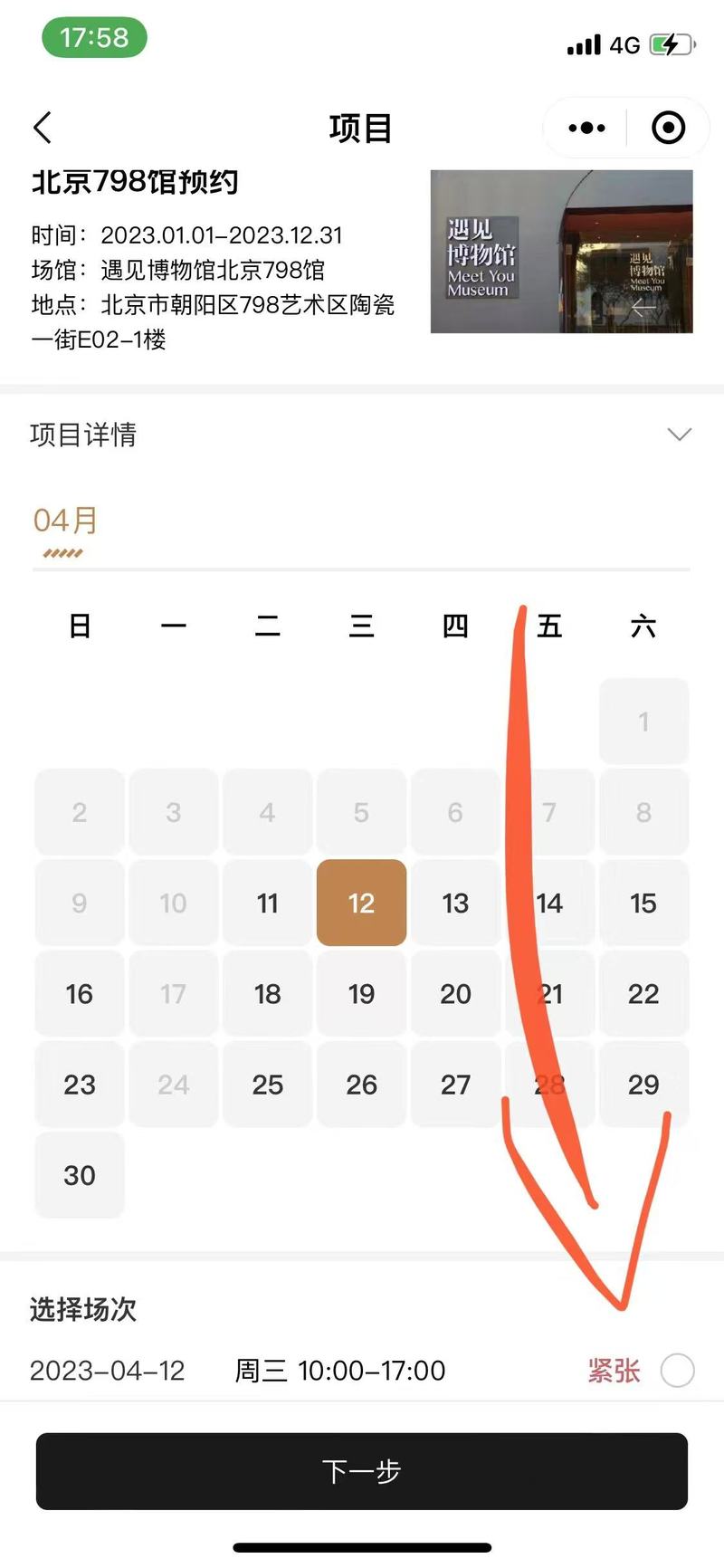Open the mini program's three-dot menu

[x=586, y=128]
